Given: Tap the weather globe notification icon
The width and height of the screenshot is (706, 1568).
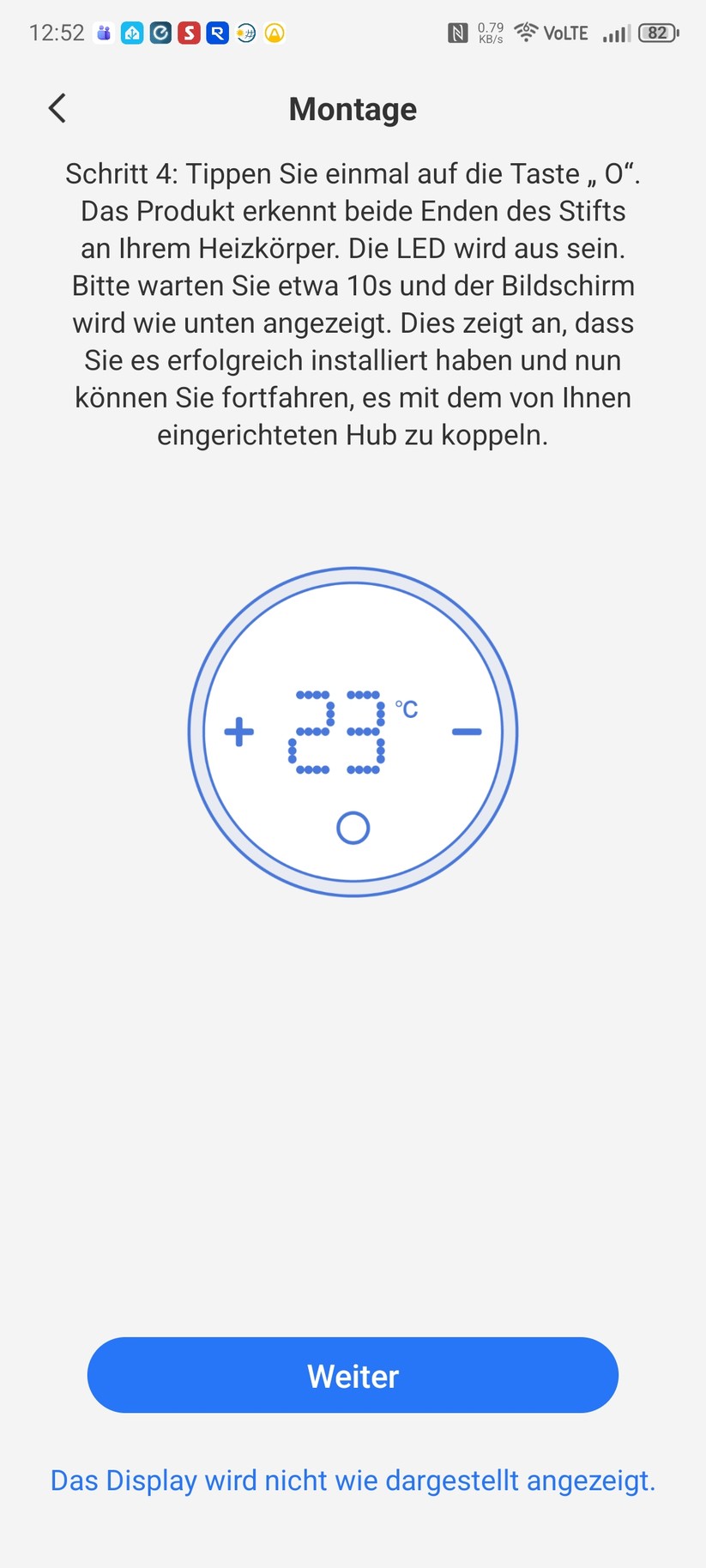Looking at the screenshot, I should coord(245,33).
